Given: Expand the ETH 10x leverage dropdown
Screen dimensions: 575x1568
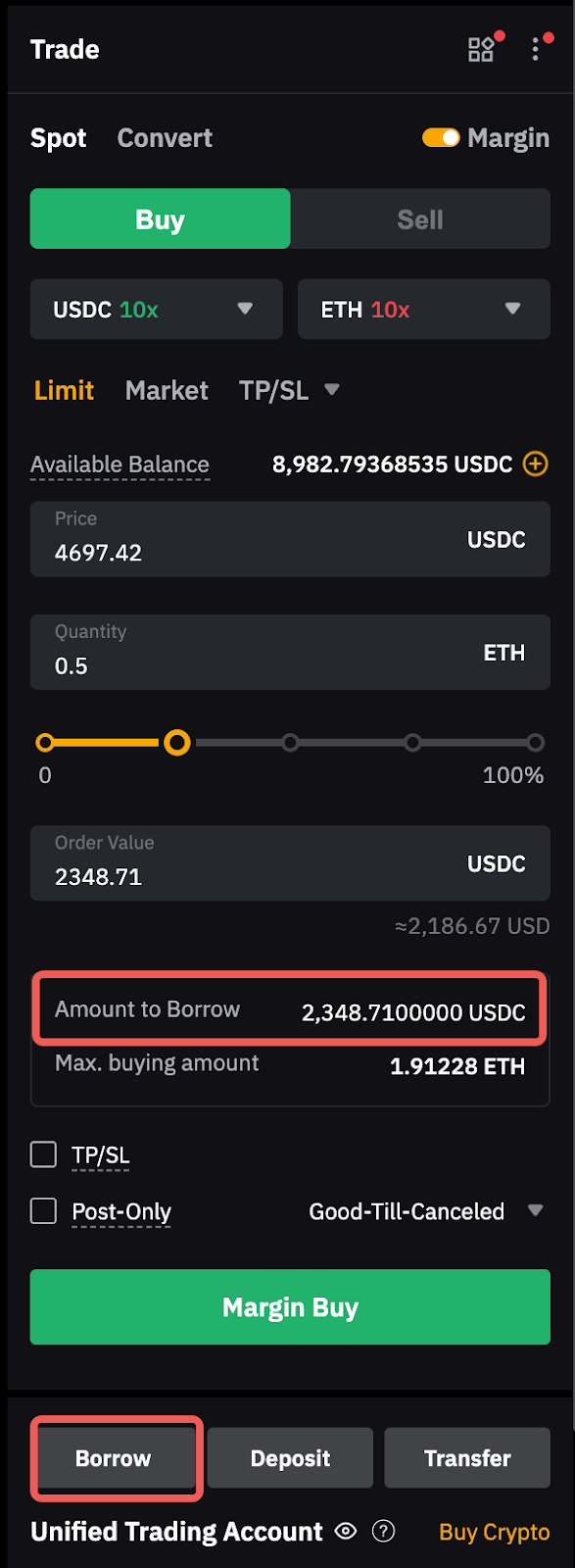Looking at the screenshot, I should (424, 310).
